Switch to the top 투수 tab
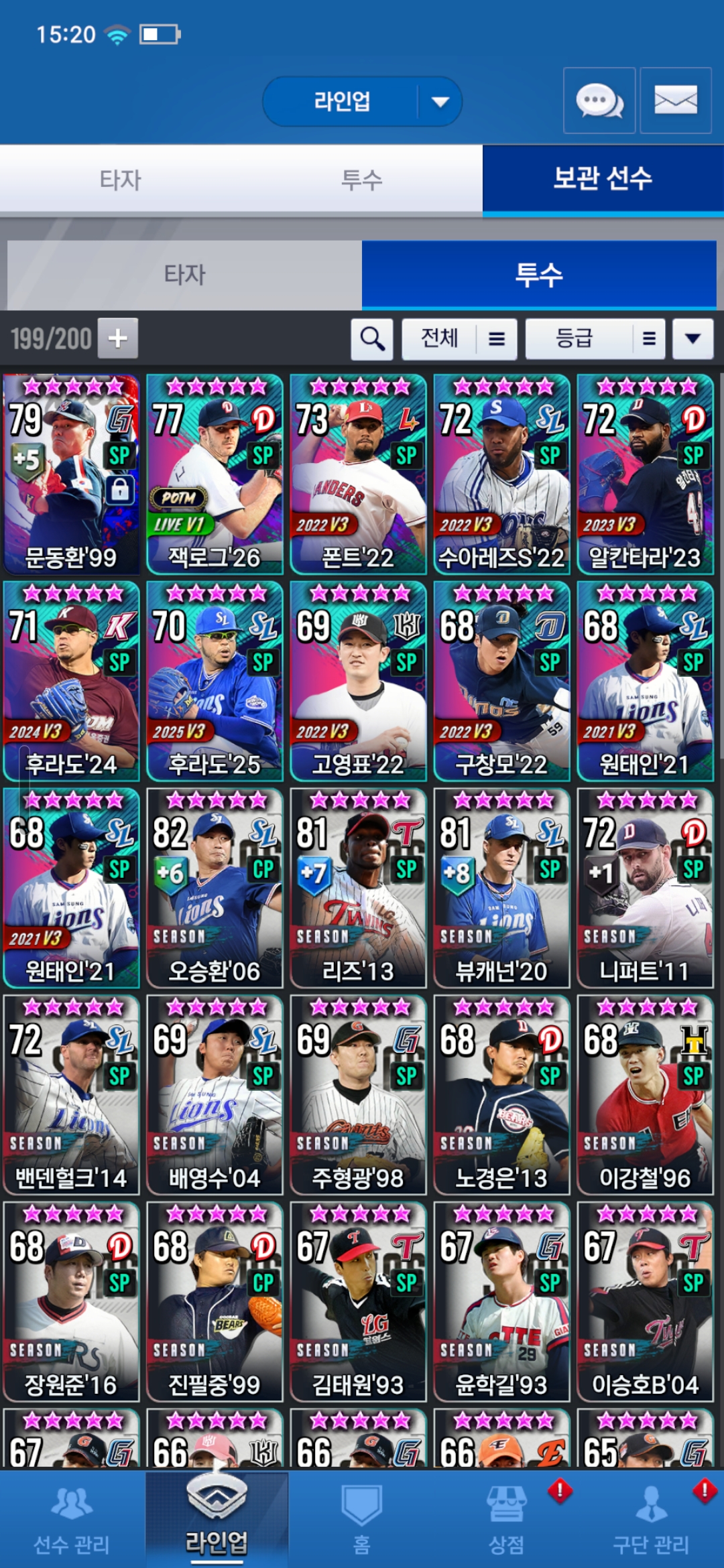Image resolution: width=724 pixels, height=1568 pixels. click(362, 180)
